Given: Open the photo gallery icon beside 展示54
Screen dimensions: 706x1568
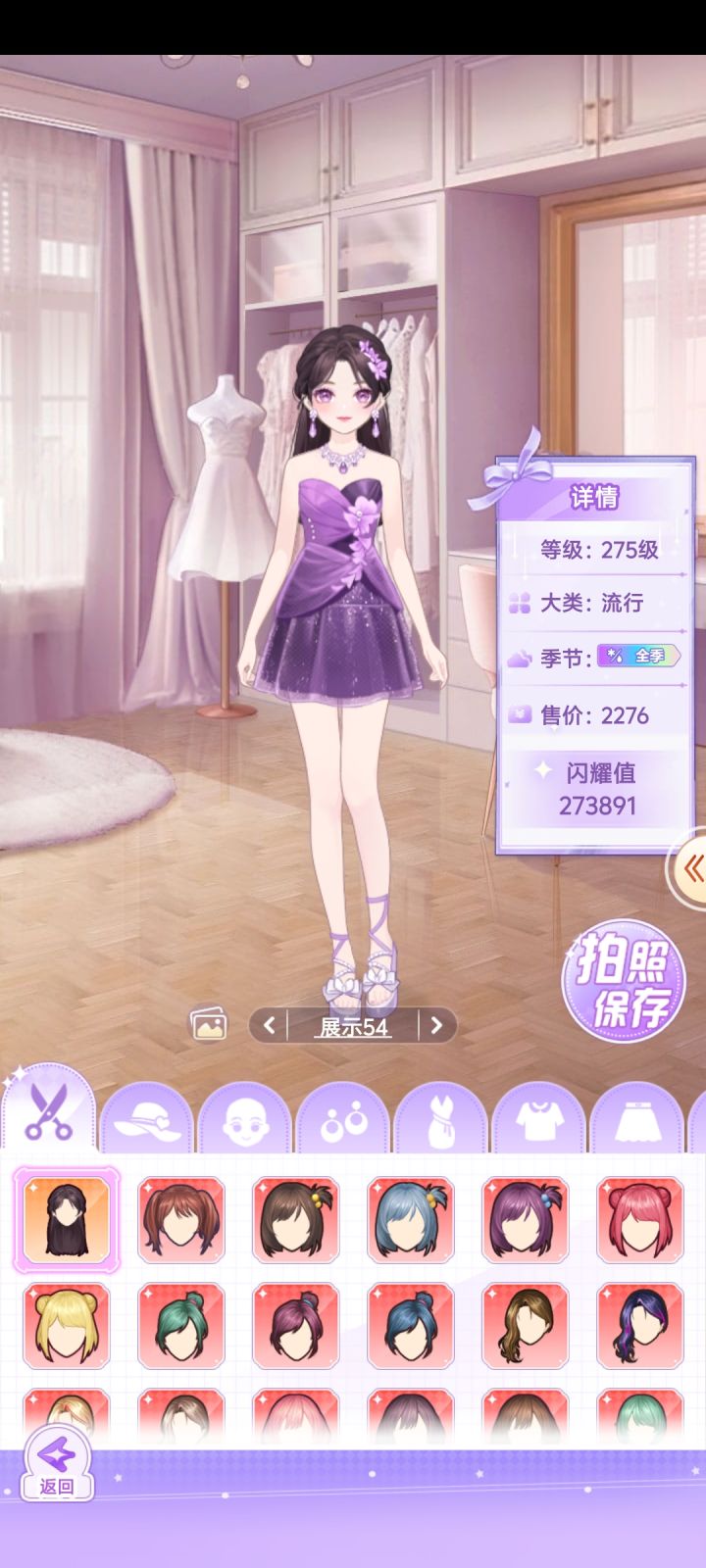Looking at the screenshot, I should point(209,1024).
